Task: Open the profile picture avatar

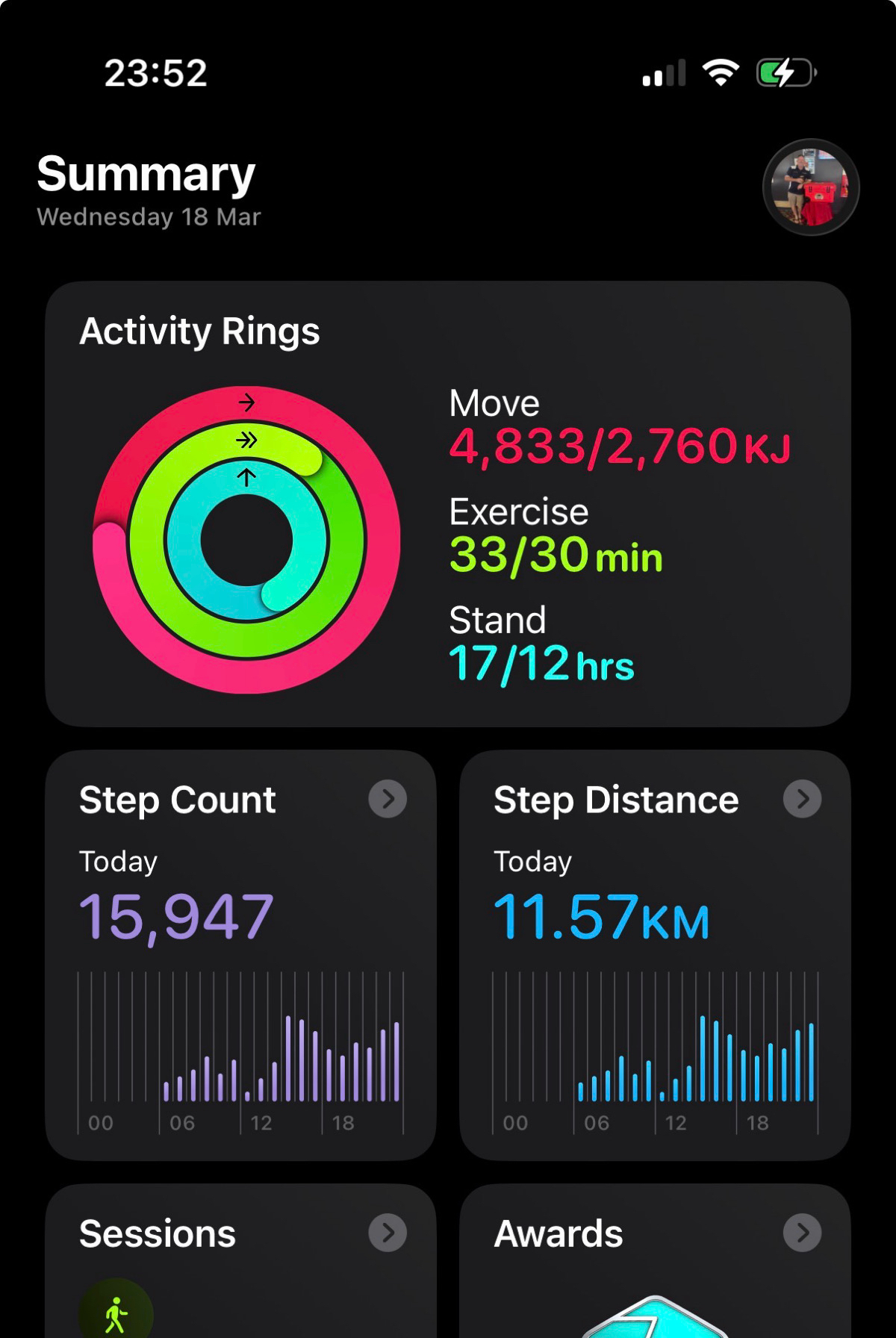Action: (810, 187)
